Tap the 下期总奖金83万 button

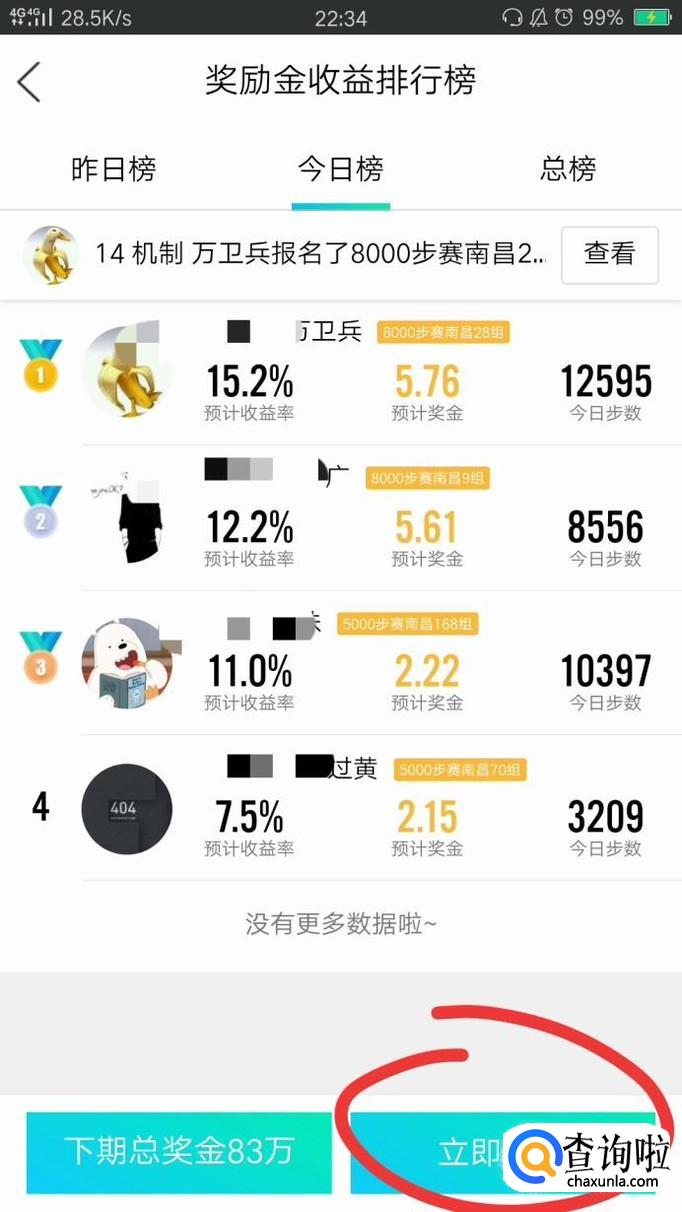(179, 1152)
